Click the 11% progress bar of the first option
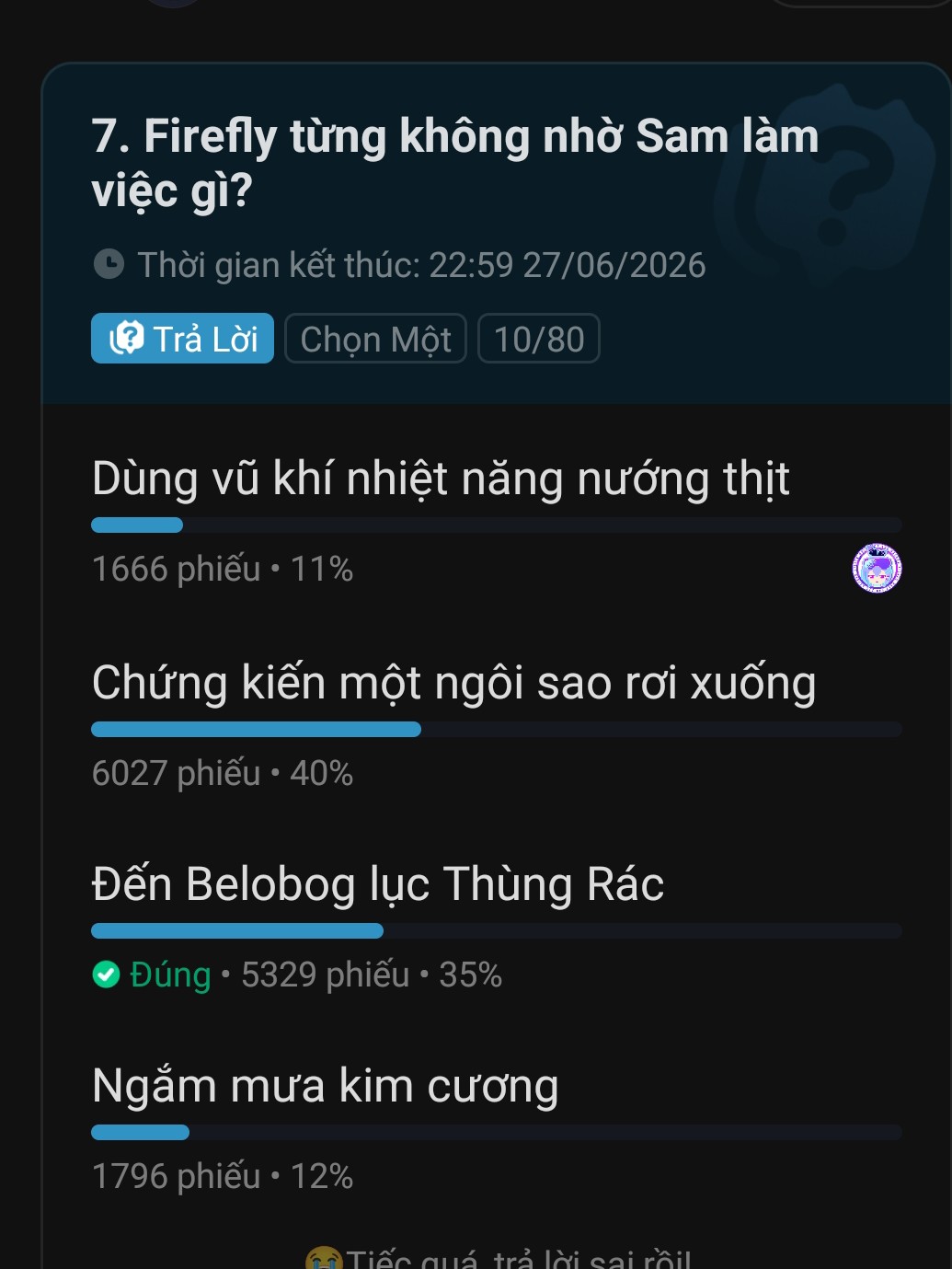952x1269 pixels. pos(136,525)
